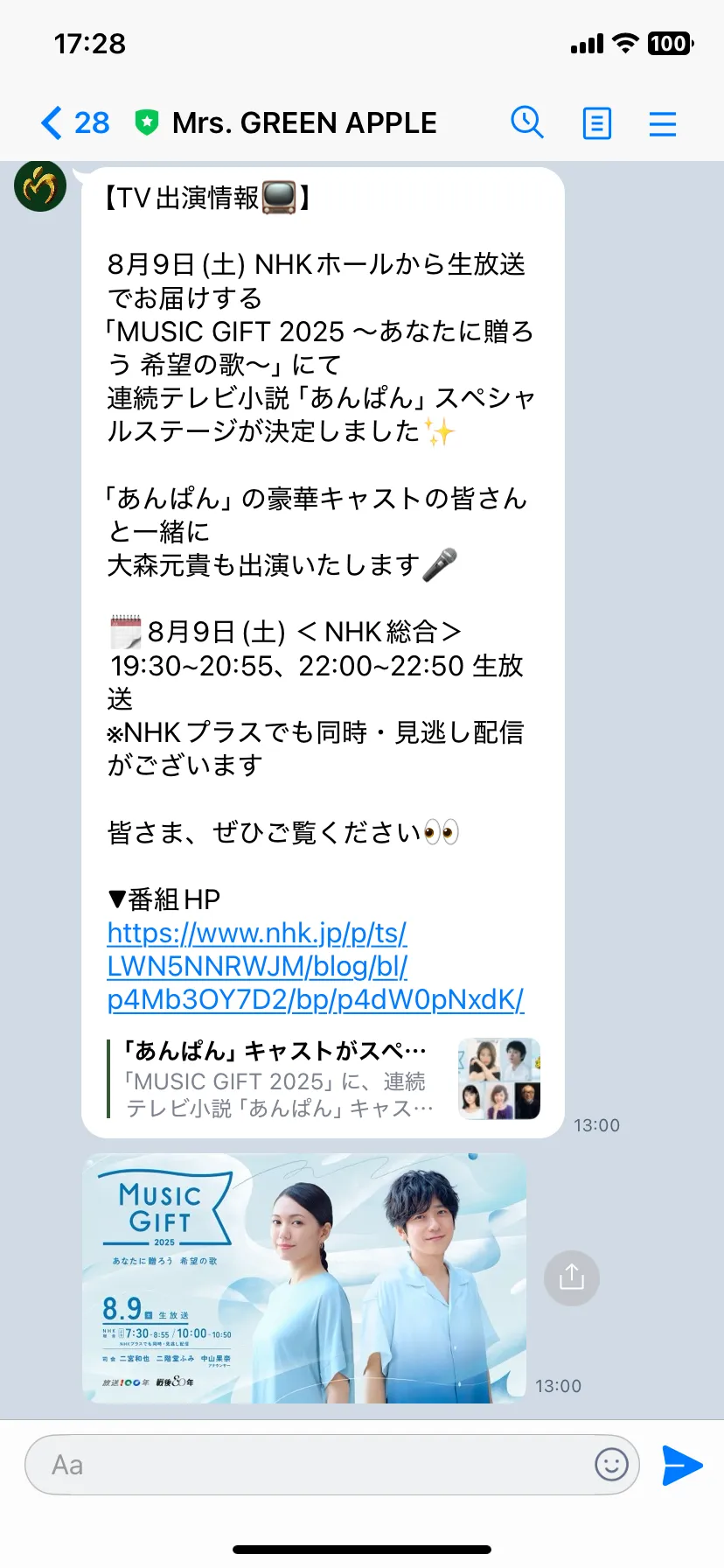Open the emoji sticker picker
The width and height of the screenshot is (724, 1568).
pos(611,1464)
